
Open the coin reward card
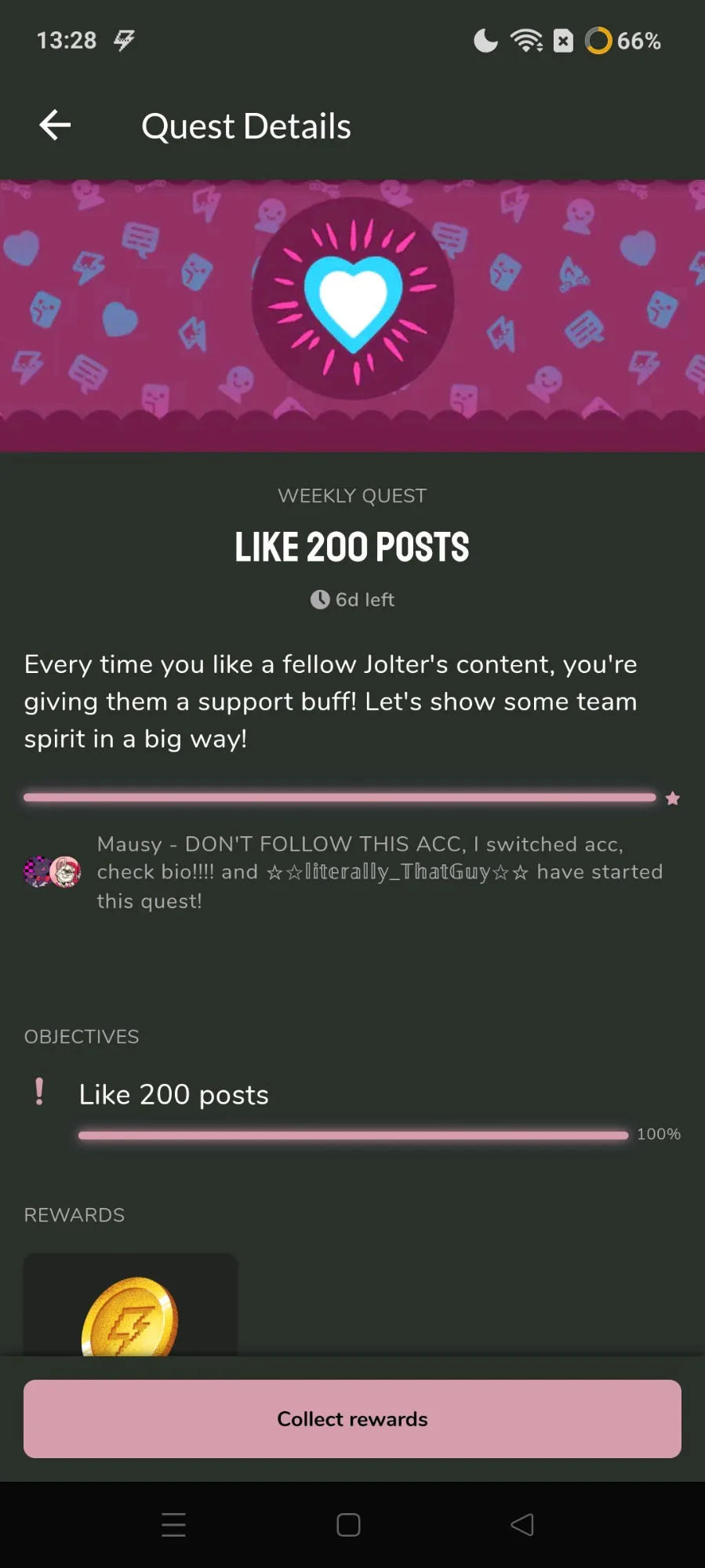(130, 1305)
